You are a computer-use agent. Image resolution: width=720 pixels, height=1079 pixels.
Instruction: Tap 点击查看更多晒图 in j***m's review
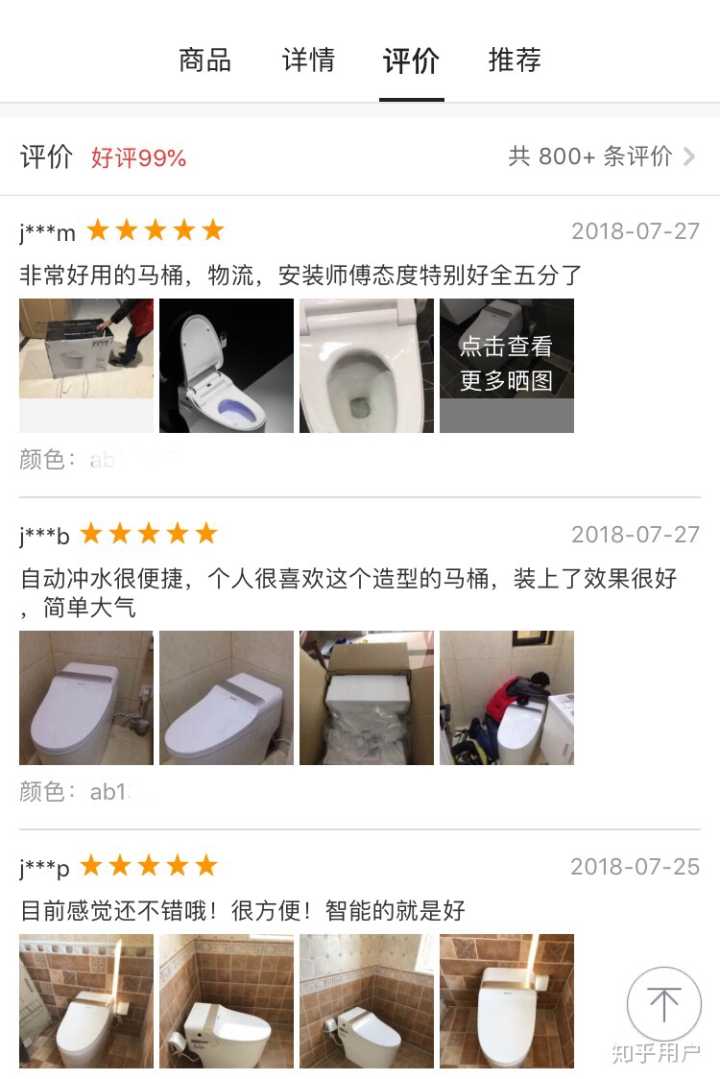[507, 365]
